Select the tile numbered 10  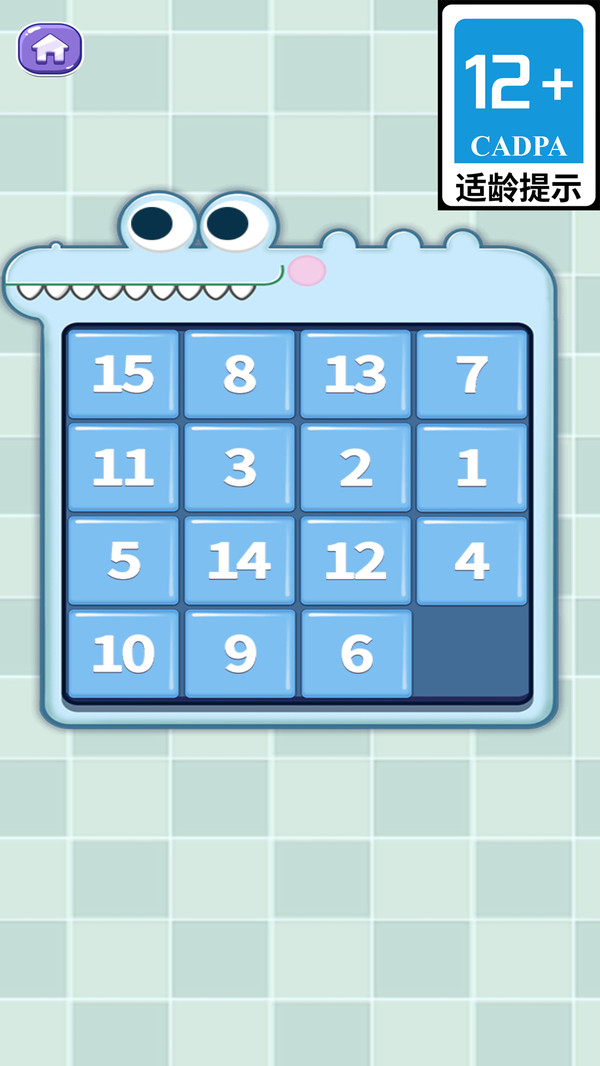click(x=123, y=654)
